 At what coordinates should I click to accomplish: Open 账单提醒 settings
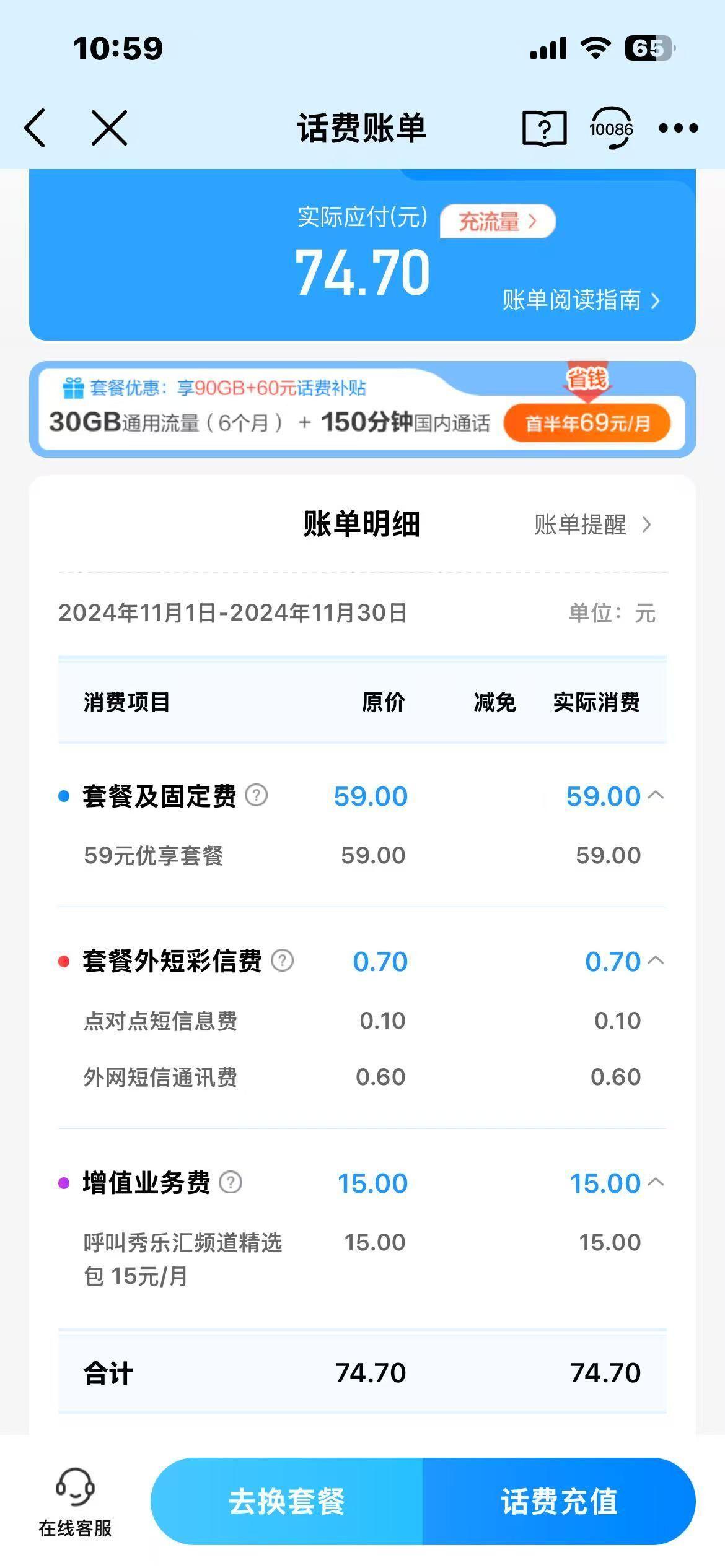click(x=593, y=525)
